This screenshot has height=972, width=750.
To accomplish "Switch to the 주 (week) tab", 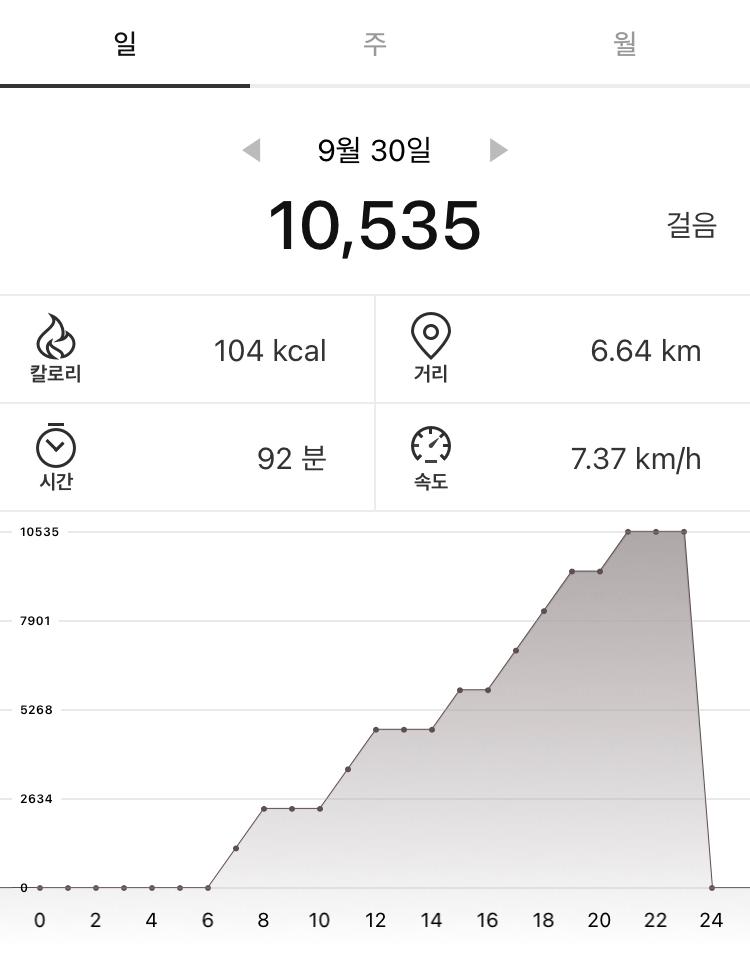I will coord(375,43).
